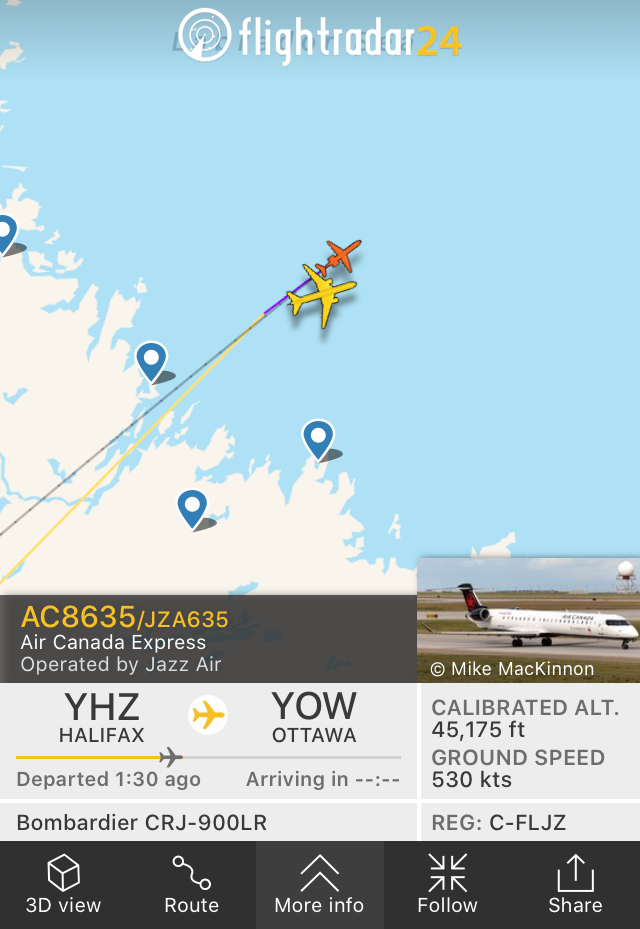This screenshot has width=640, height=929.
Task: Open the 3D view
Action: click(x=63, y=885)
